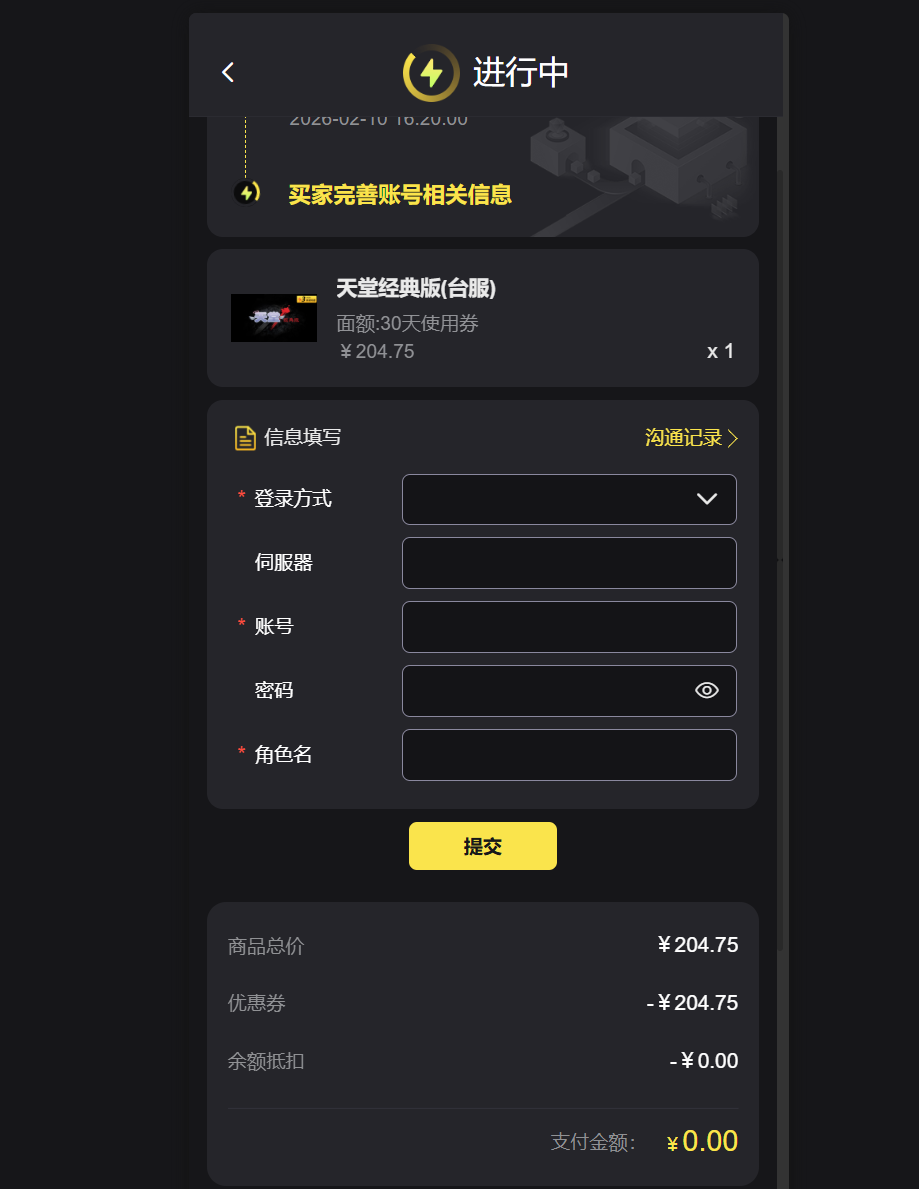Open the 沟通记录 communication log
Screen dimensions: 919x1189
[x=691, y=438]
